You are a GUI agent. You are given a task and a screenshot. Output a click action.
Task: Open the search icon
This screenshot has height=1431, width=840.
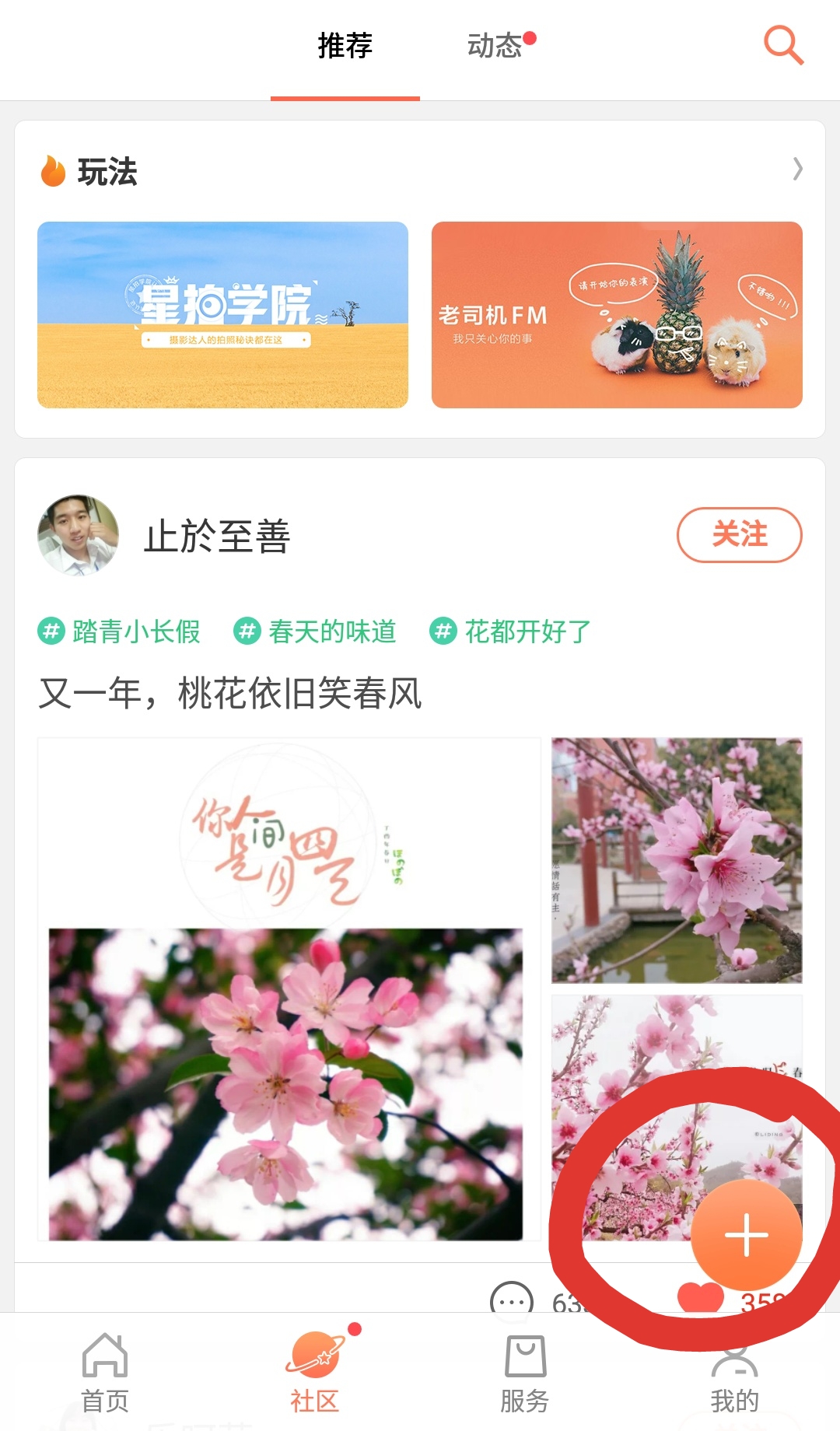point(782,45)
